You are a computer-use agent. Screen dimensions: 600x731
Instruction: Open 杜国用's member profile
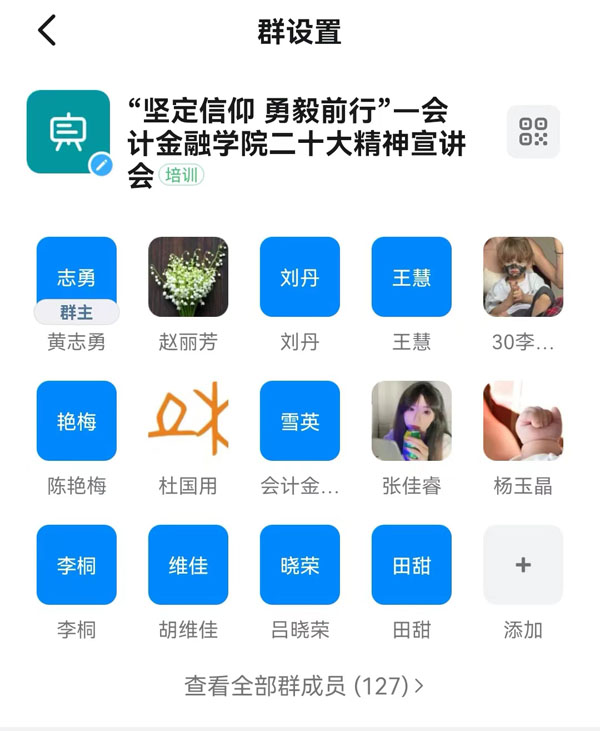click(x=188, y=421)
